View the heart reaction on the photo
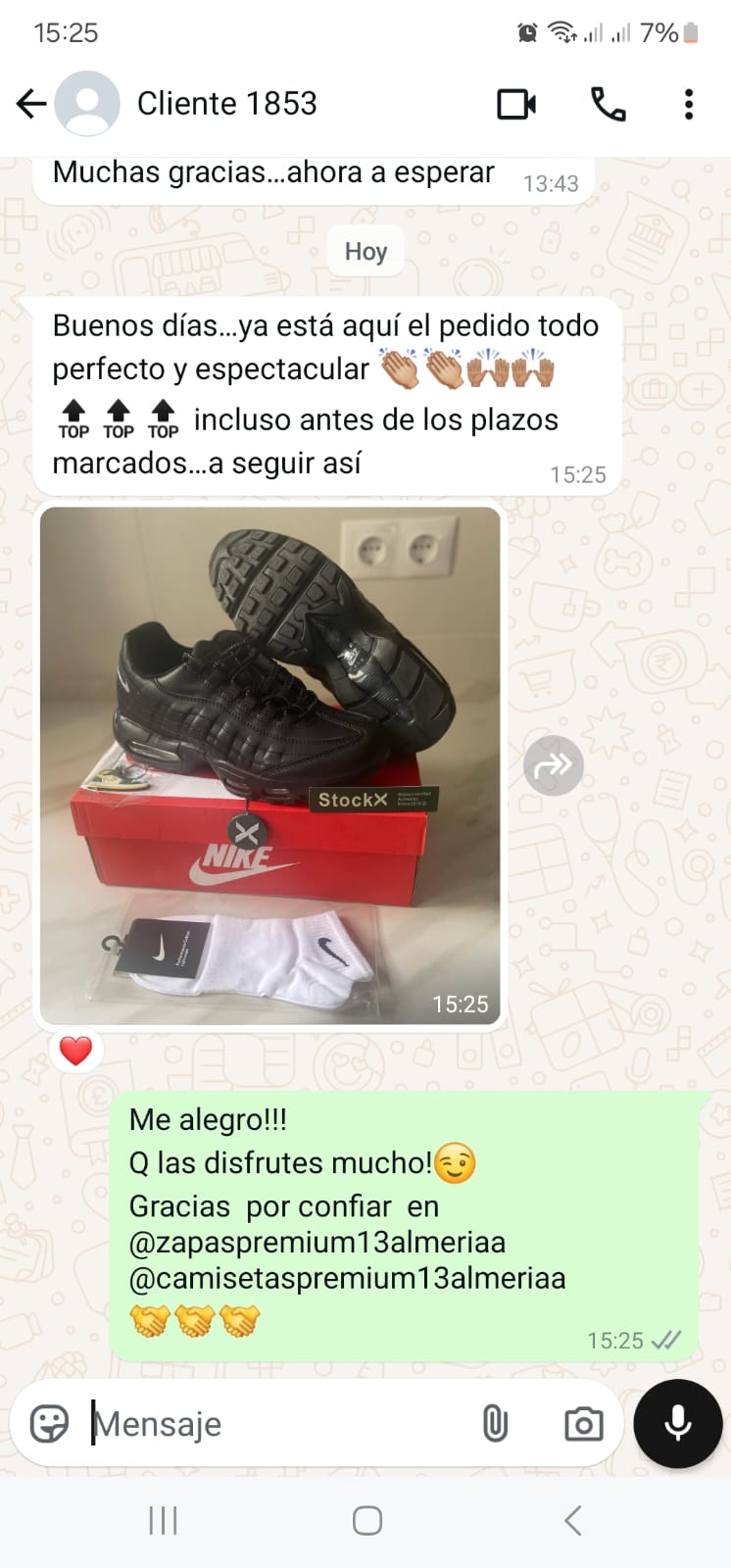The height and width of the screenshot is (1568, 731). pyautogui.click(x=75, y=1051)
